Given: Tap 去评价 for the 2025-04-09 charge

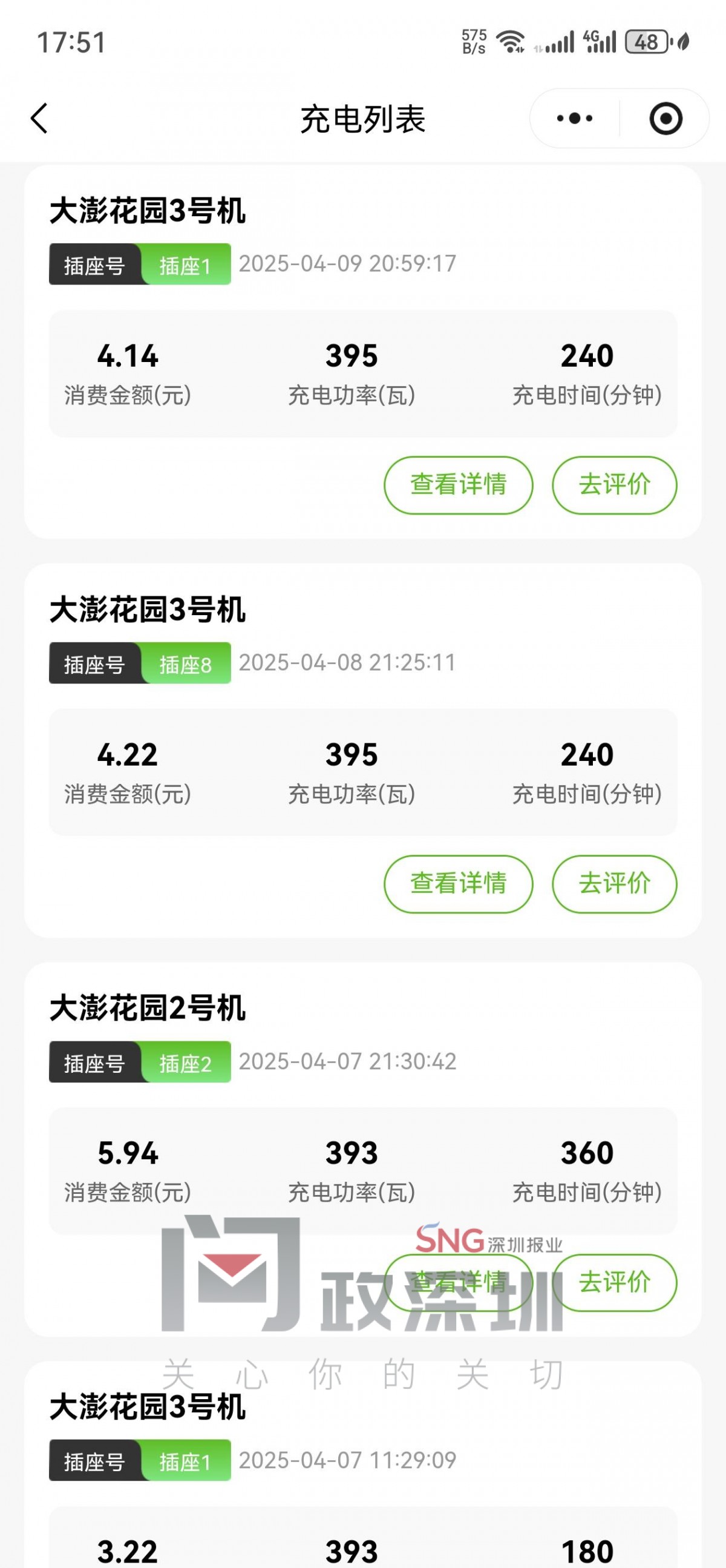Looking at the screenshot, I should tap(614, 484).
